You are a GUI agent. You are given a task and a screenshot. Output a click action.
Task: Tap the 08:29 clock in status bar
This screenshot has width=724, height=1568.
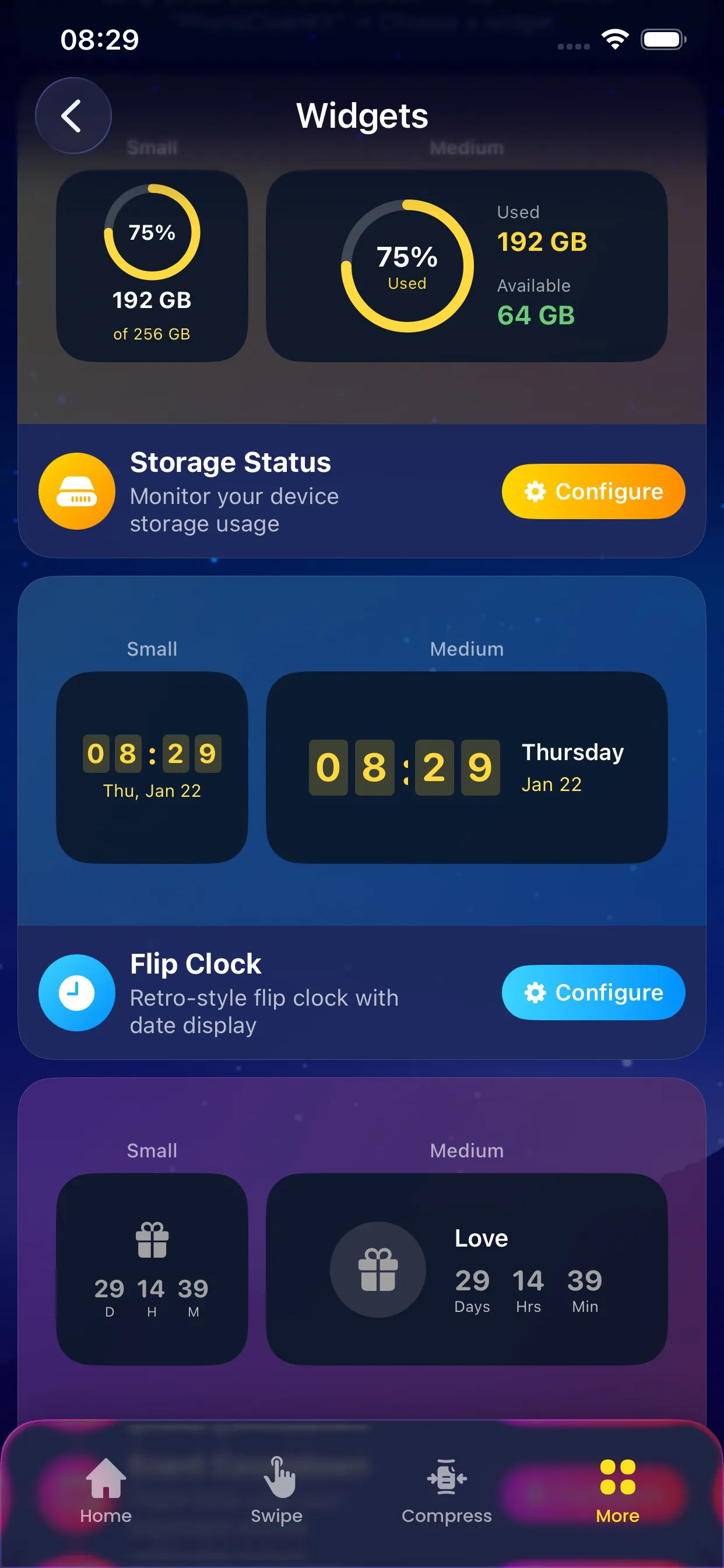(x=99, y=38)
